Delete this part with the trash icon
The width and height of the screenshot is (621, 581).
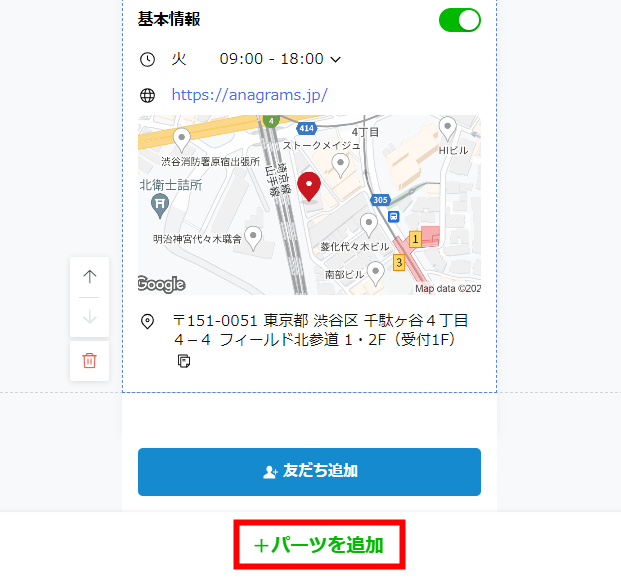pyautogui.click(x=90, y=360)
